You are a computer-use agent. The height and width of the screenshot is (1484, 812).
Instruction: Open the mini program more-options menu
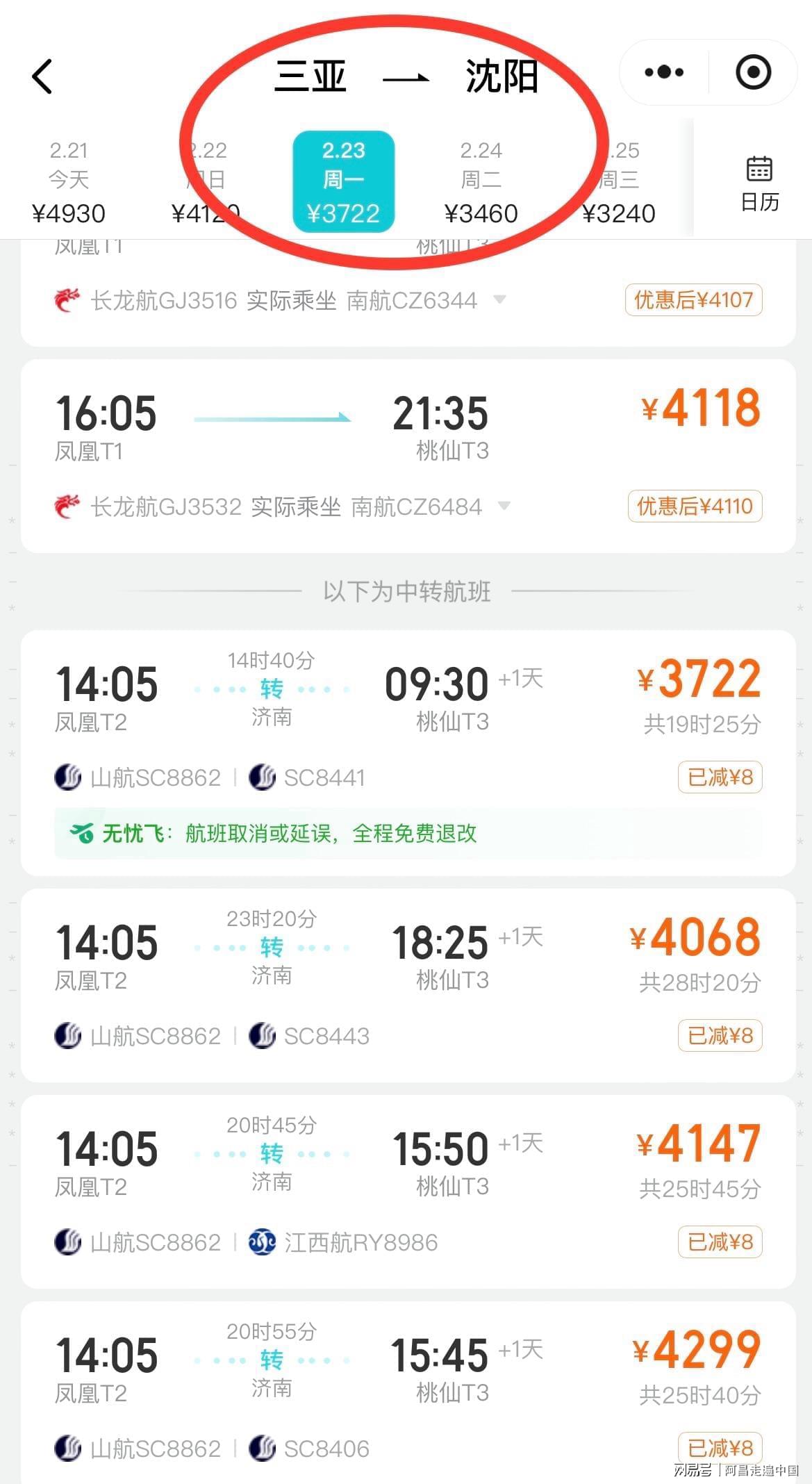pyautogui.click(x=663, y=72)
